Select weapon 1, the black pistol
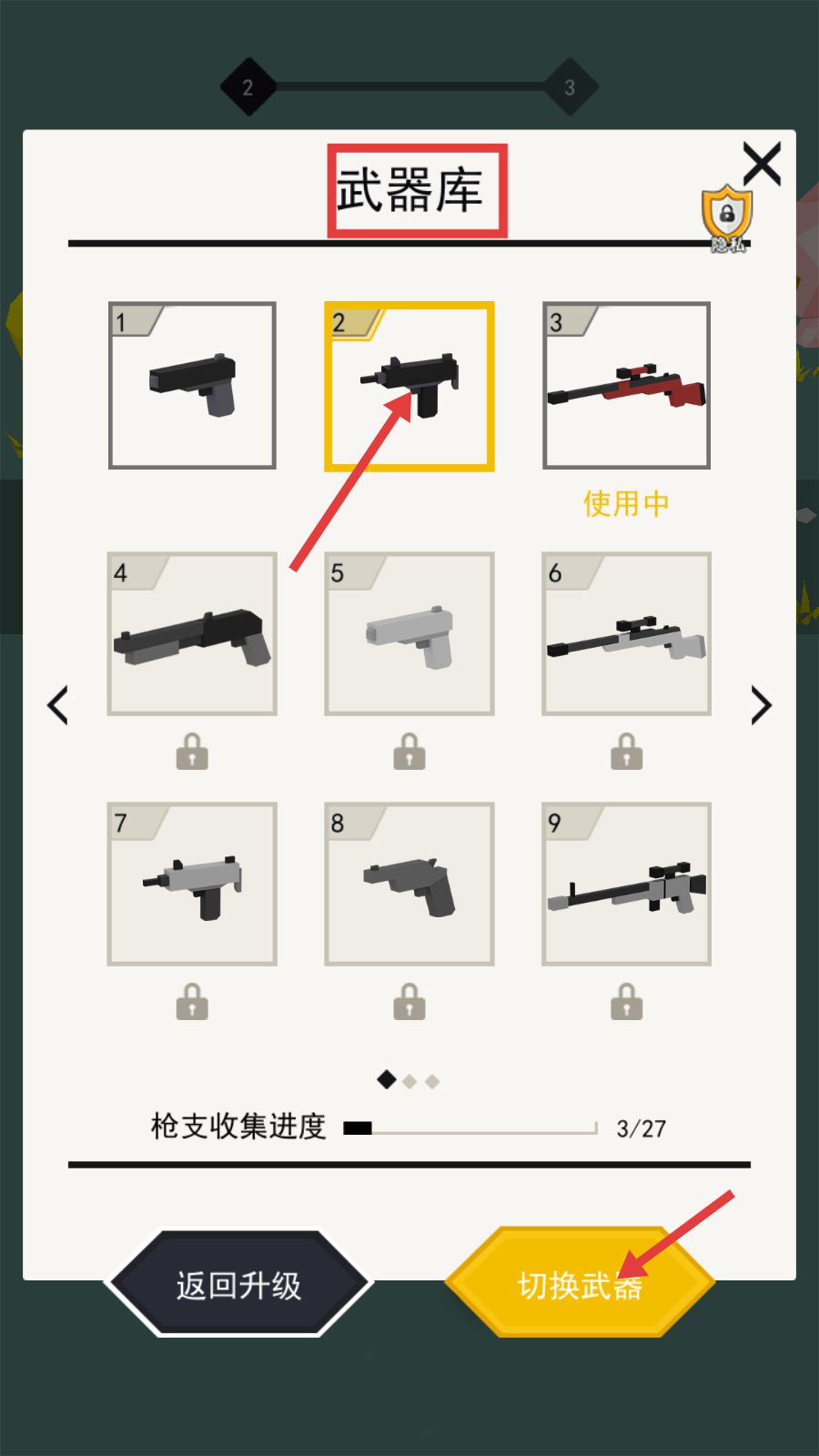The image size is (819, 1456). (x=192, y=386)
